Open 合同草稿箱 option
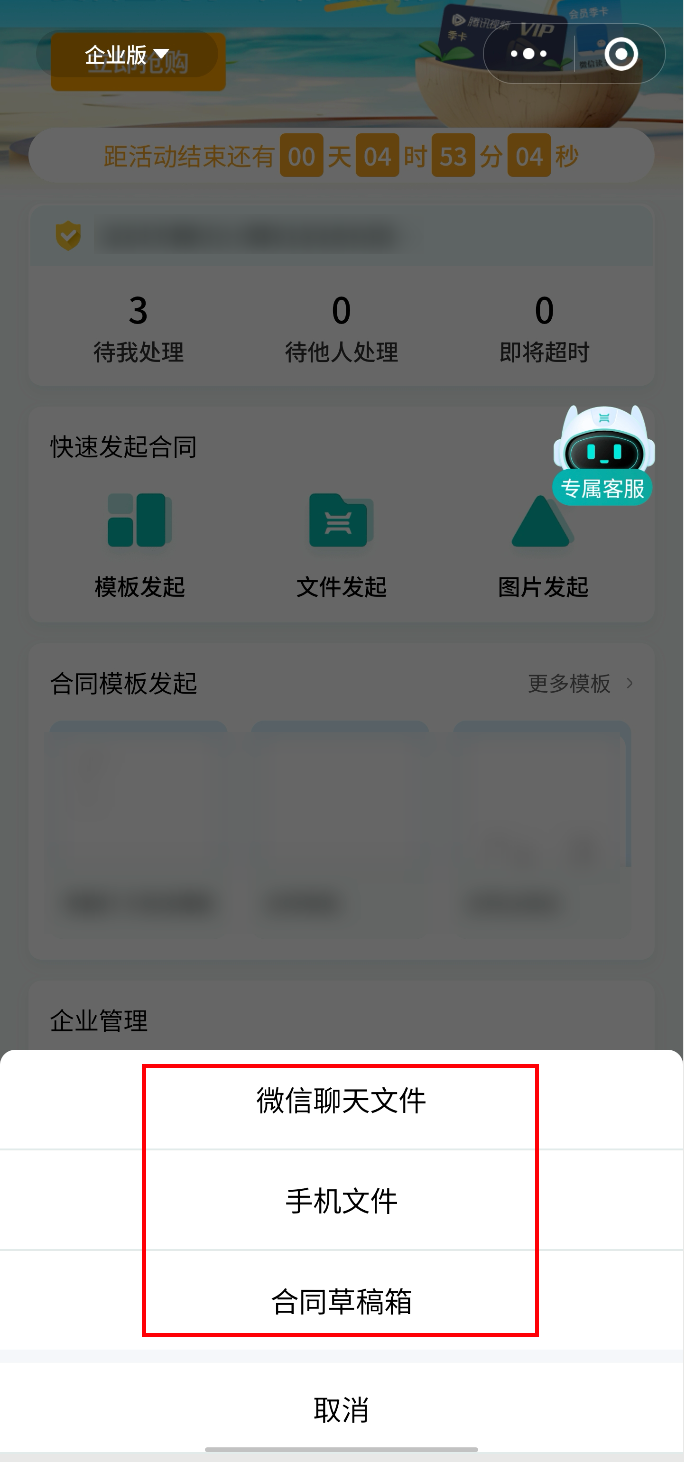 point(341,1301)
